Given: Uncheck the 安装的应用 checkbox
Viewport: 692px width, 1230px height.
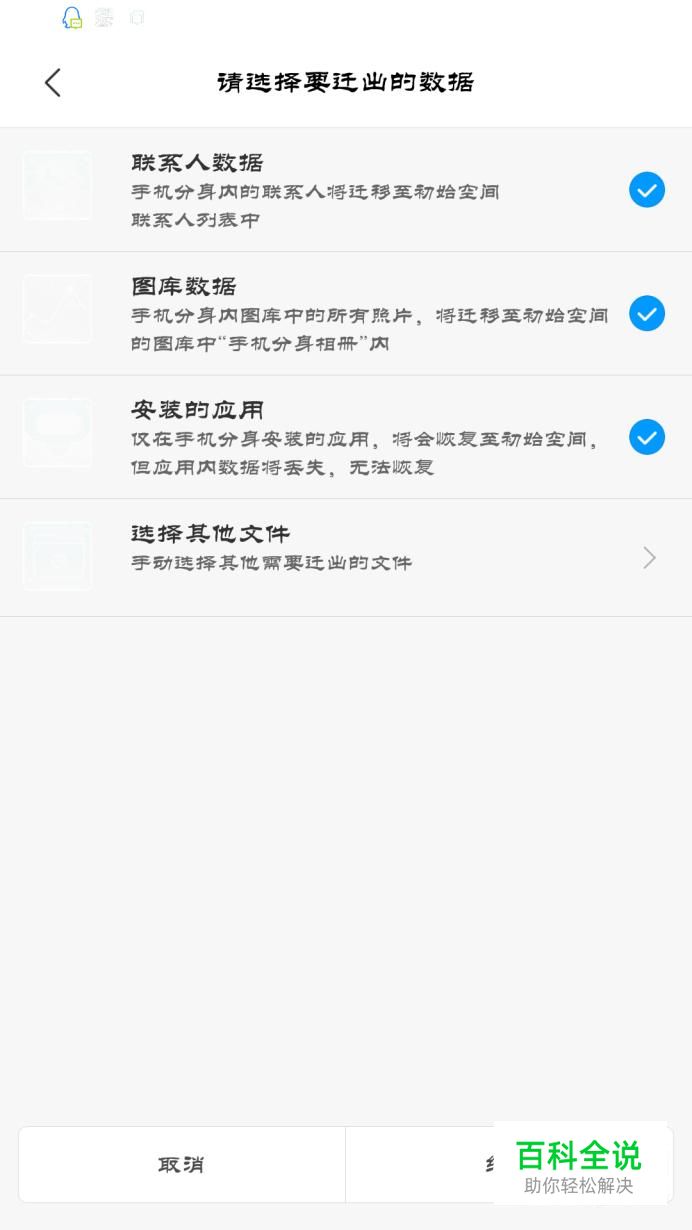Looking at the screenshot, I should pyautogui.click(x=647, y=437).
